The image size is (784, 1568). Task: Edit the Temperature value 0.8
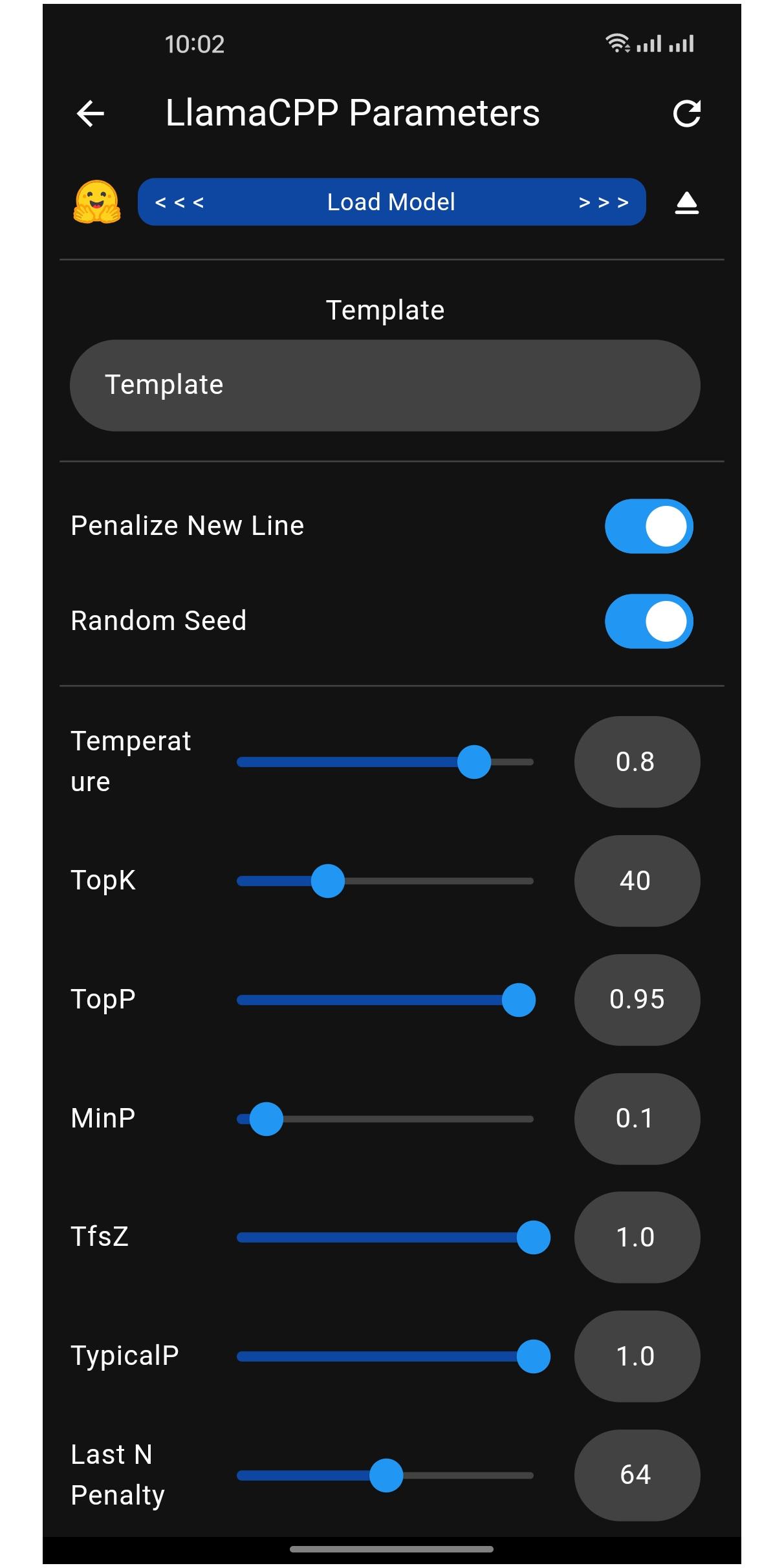coord(637,762)
